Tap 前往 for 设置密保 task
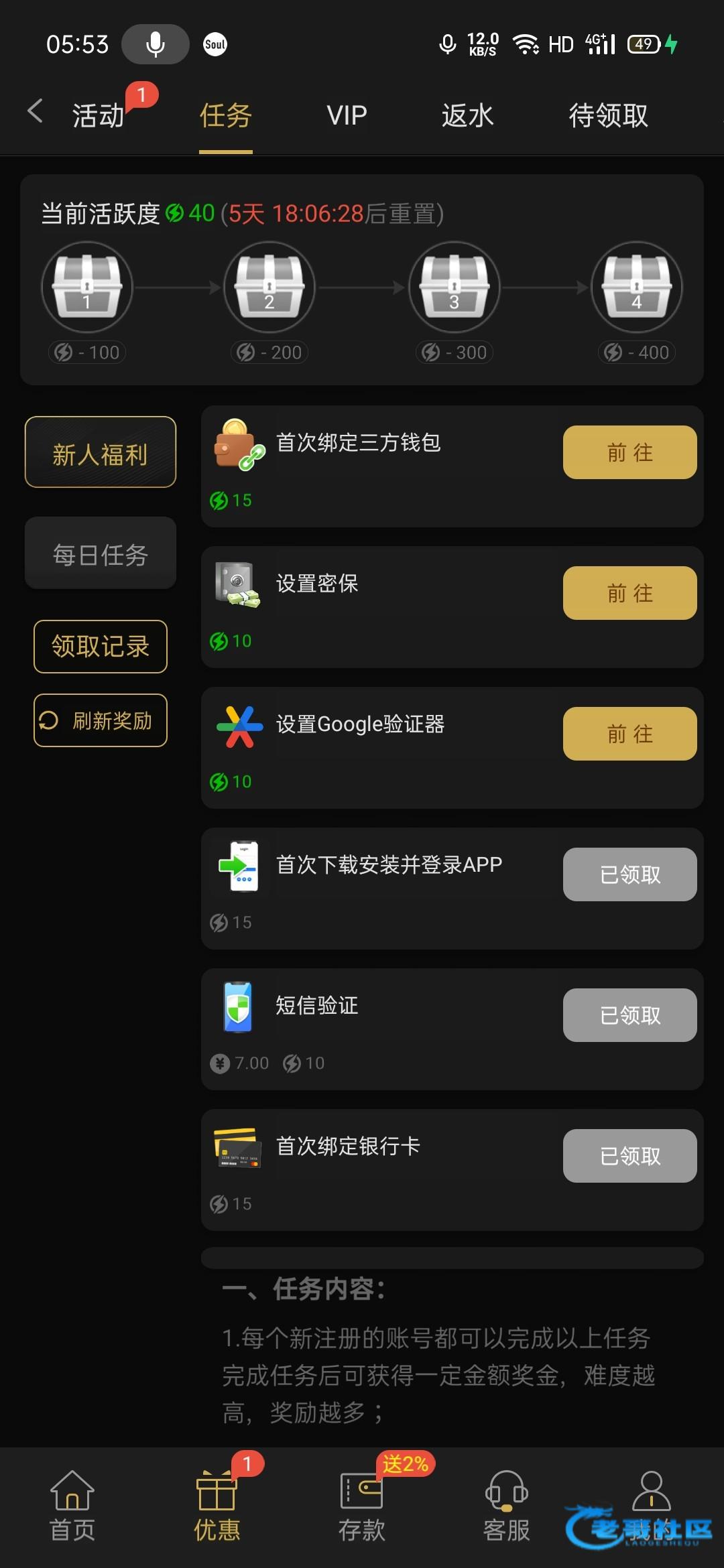Image resolution: width=724 pixels, height=1568 pixels. pos(629,593)
